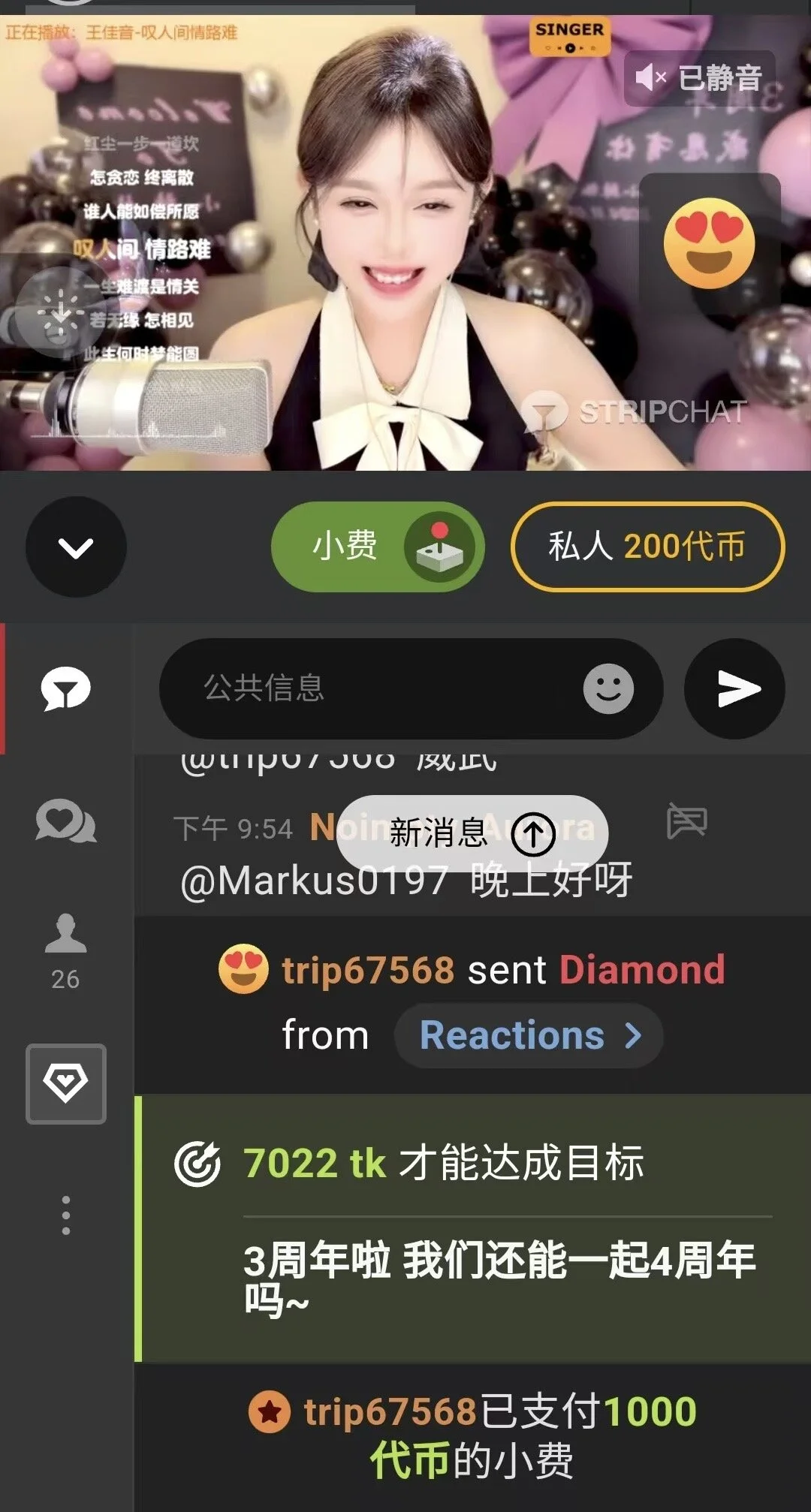The image size is (811, 1512).
Task: Jump to latest with 新消息 button
Action: coord(472,833)
